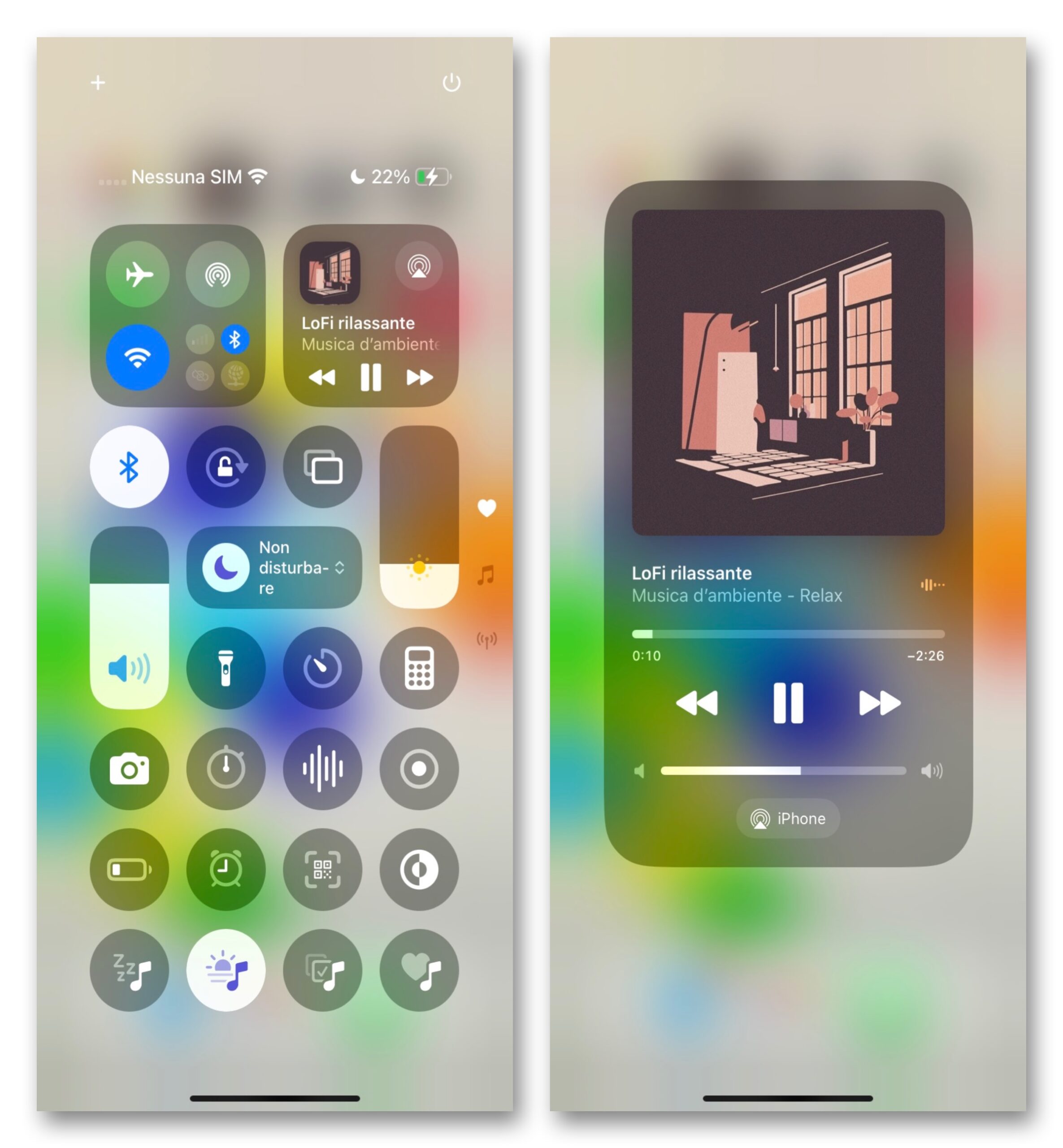This screenshot has width=1063, height=1148.
Task: Toggle dark mode
Action: [x=419, y=869]
